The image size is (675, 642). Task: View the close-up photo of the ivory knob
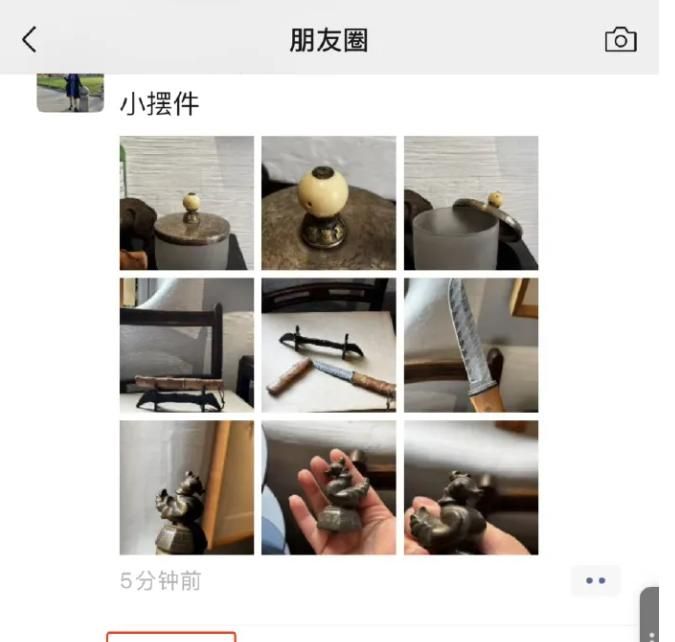click(x=328, y=203)
